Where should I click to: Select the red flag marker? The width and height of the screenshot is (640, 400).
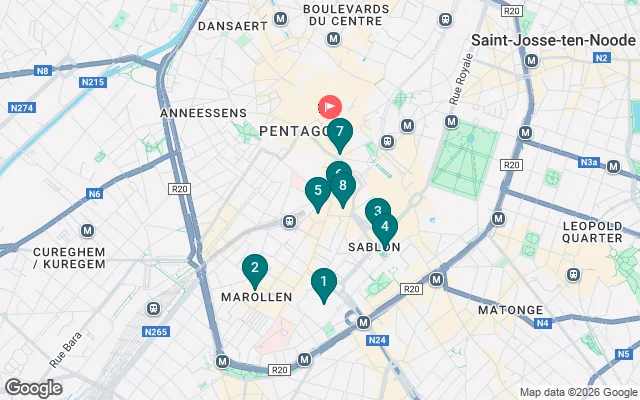(x=330, y=105)
